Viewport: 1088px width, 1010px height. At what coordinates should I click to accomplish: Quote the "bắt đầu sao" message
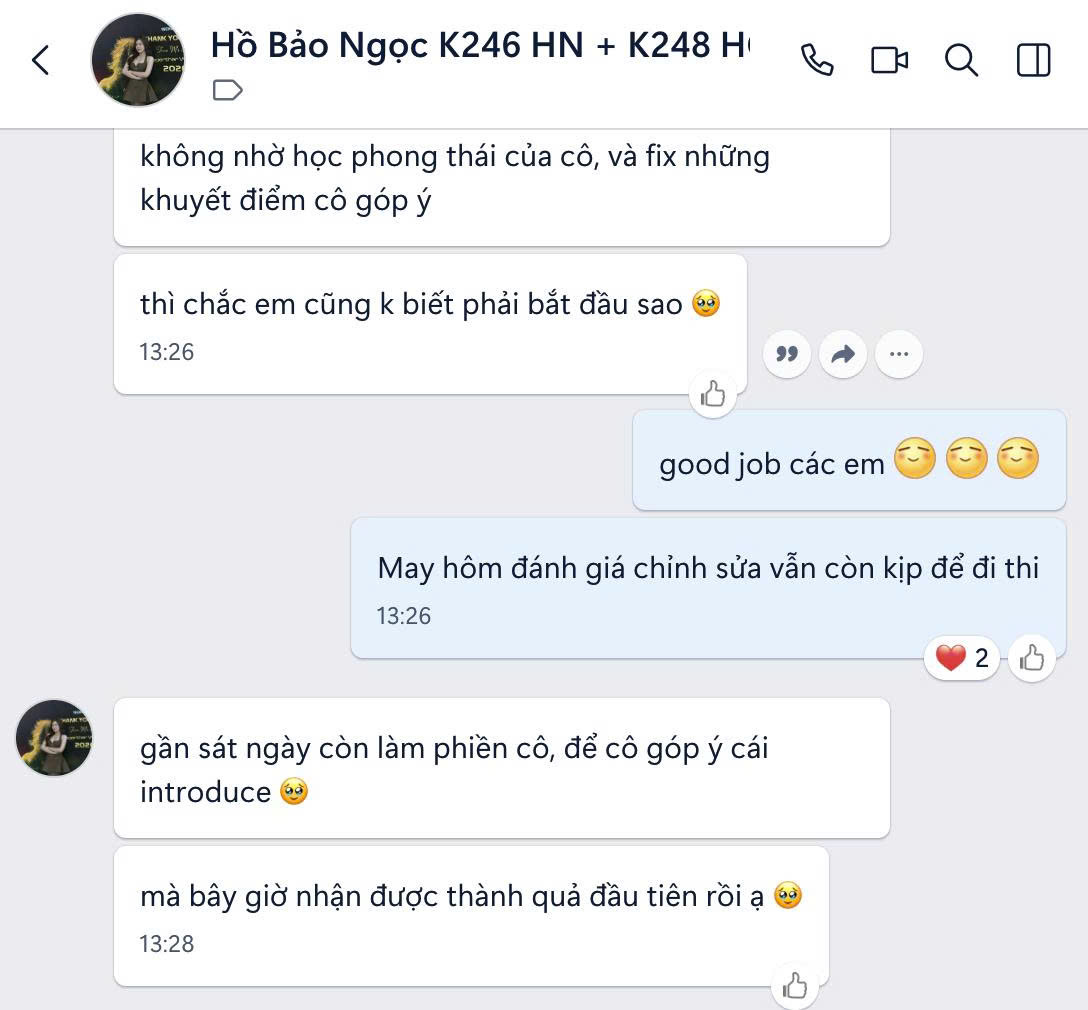point(787,354)
